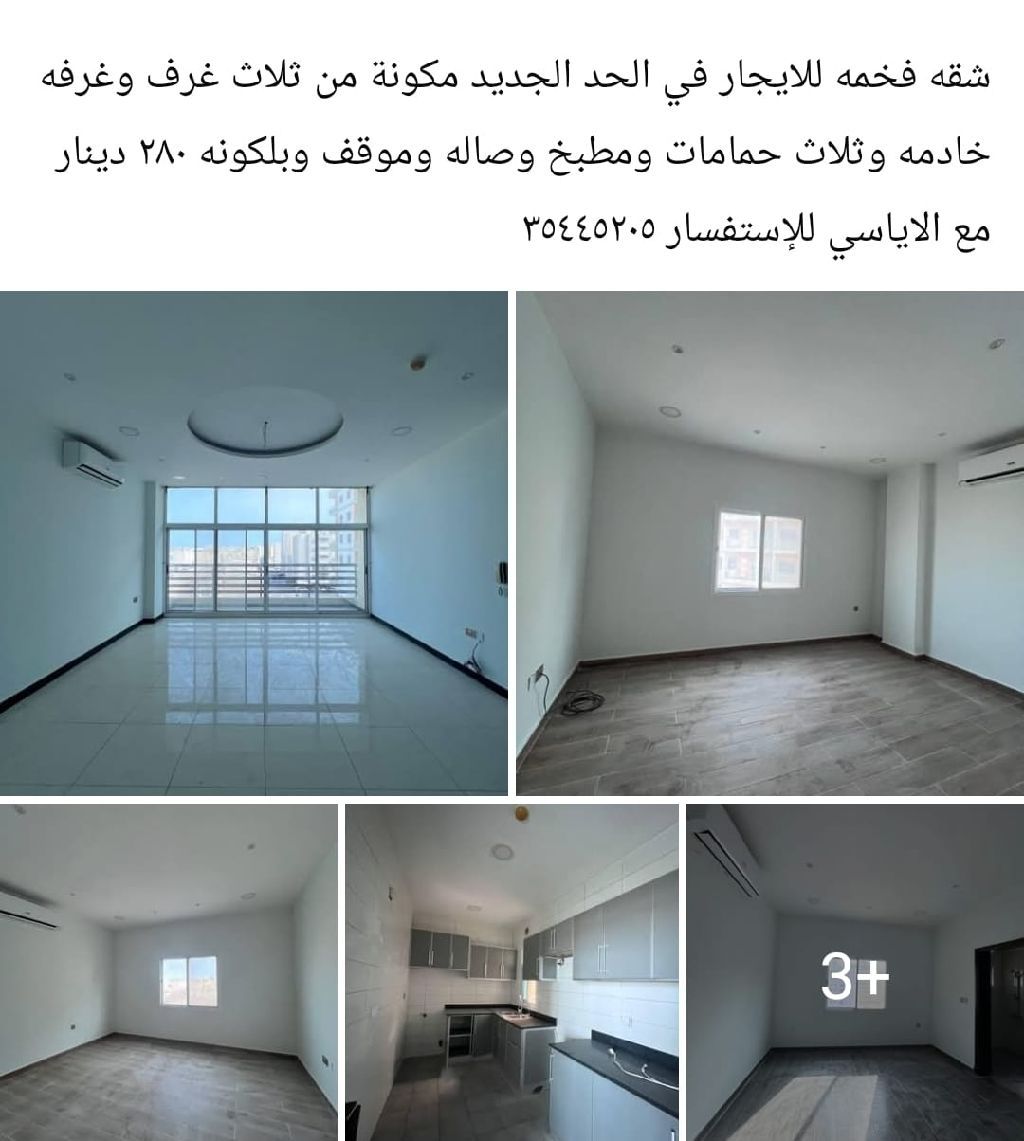Open the kitchen photo with grey cabinets
1024x1141 pixels.
pos(512,972)
